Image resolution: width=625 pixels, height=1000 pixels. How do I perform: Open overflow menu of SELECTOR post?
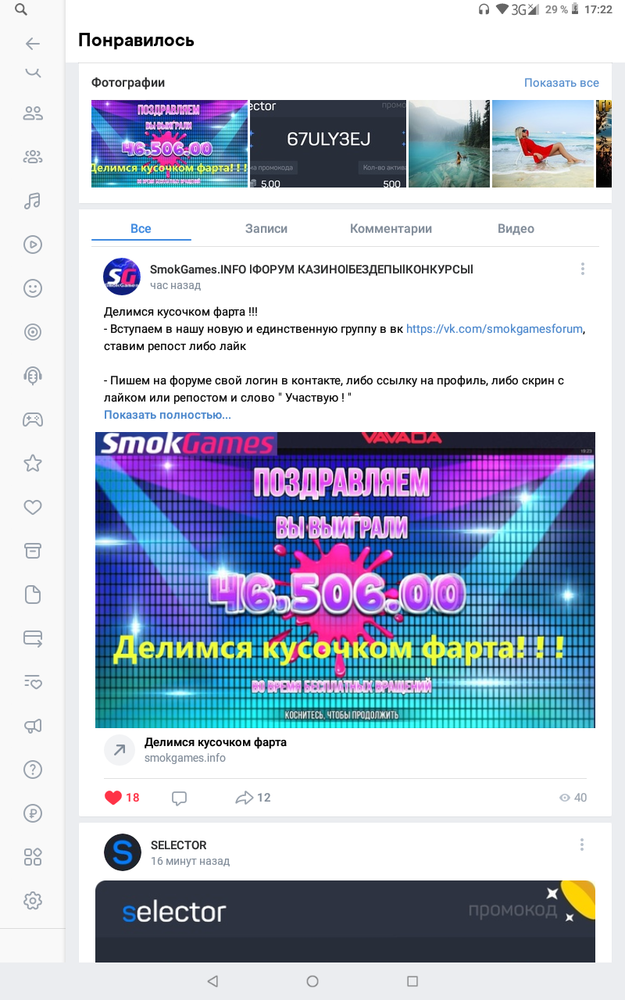click(x=582, y=844)
